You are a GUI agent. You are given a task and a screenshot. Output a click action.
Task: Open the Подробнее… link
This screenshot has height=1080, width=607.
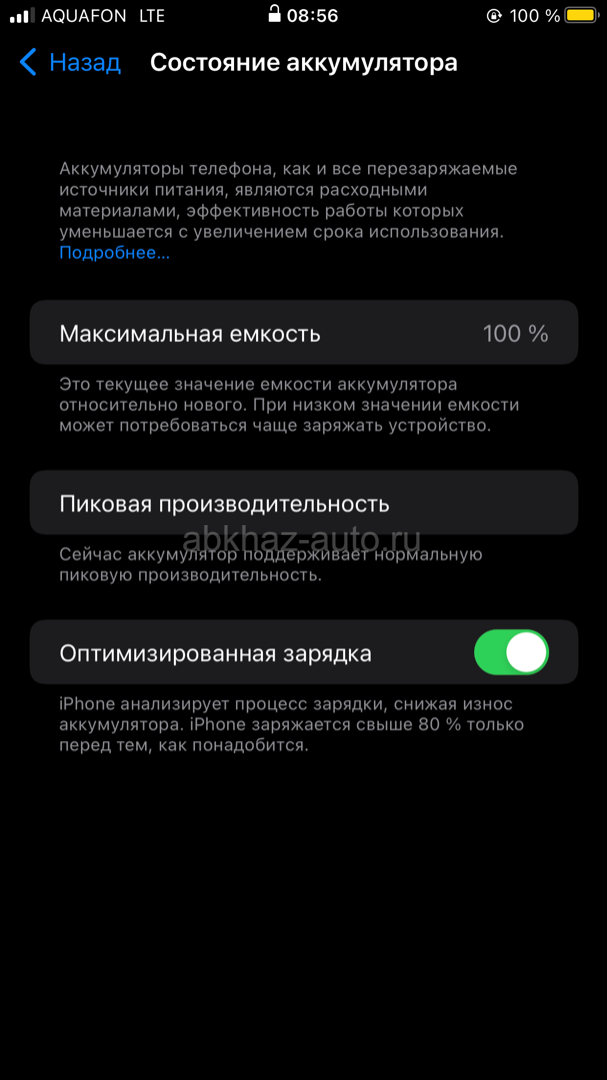(x=114, y=253)
